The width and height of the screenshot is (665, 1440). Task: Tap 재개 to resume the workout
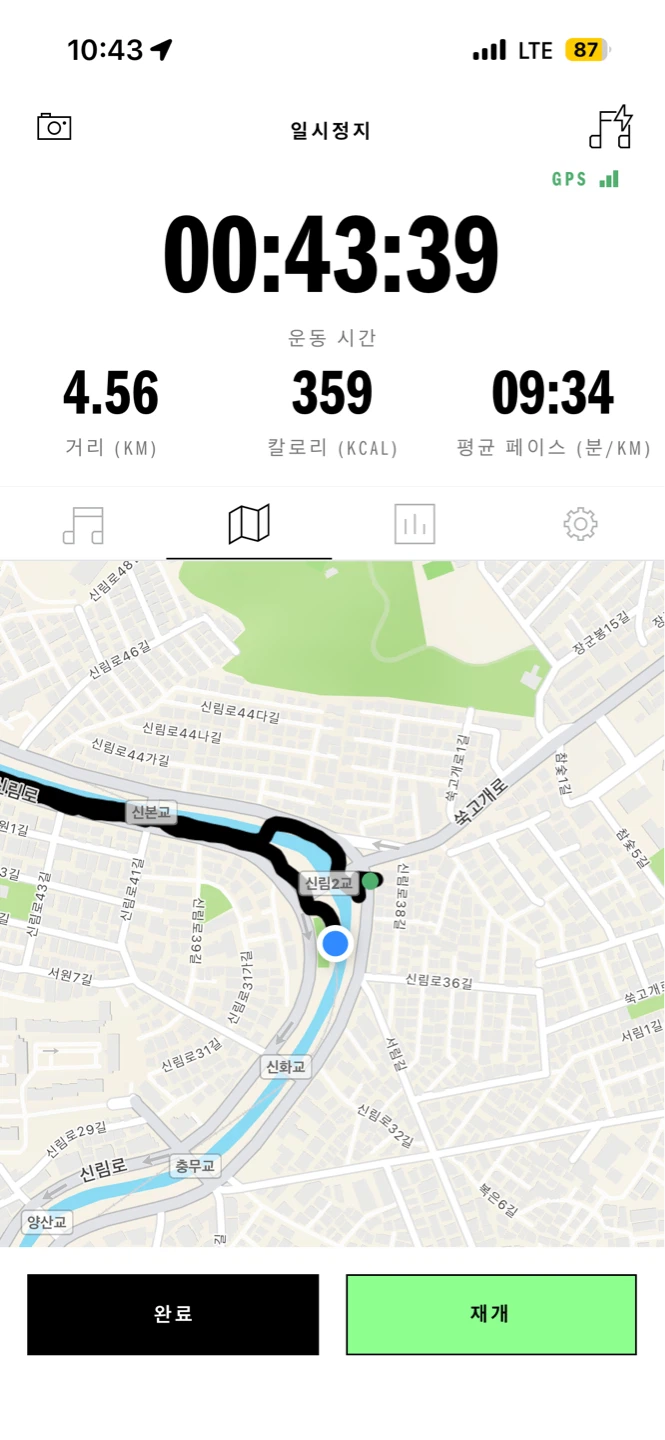tap(491, 1314)
